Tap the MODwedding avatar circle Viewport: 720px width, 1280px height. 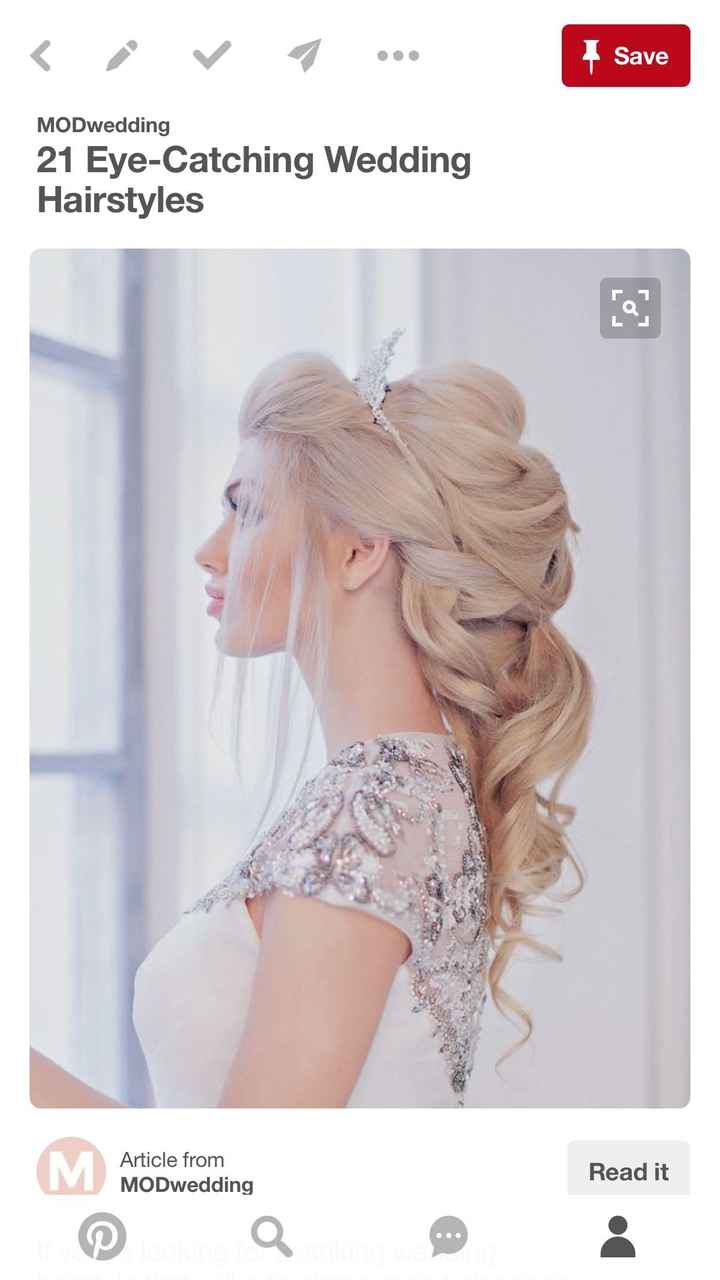point(71,1169)
